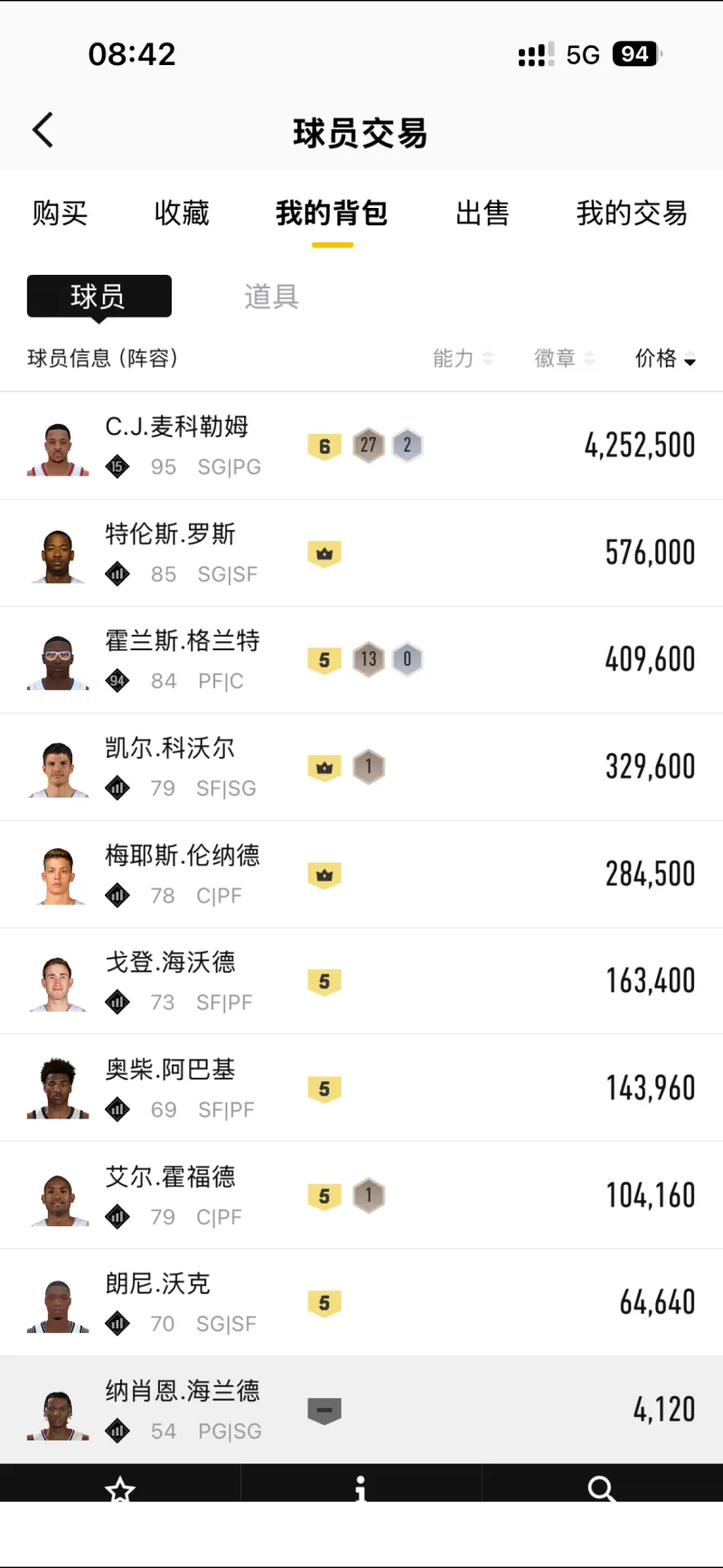Screen dimensions: 723x1568
Task: Open player 奥柴.阿巴基
Action: point(361,1088)
